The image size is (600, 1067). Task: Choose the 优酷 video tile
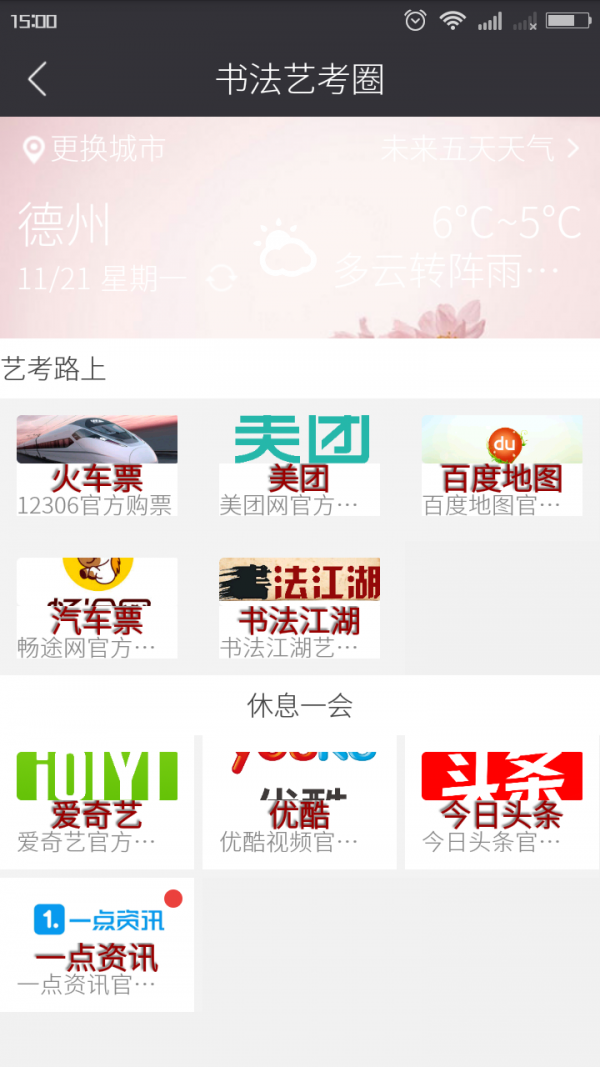(299, 802)
